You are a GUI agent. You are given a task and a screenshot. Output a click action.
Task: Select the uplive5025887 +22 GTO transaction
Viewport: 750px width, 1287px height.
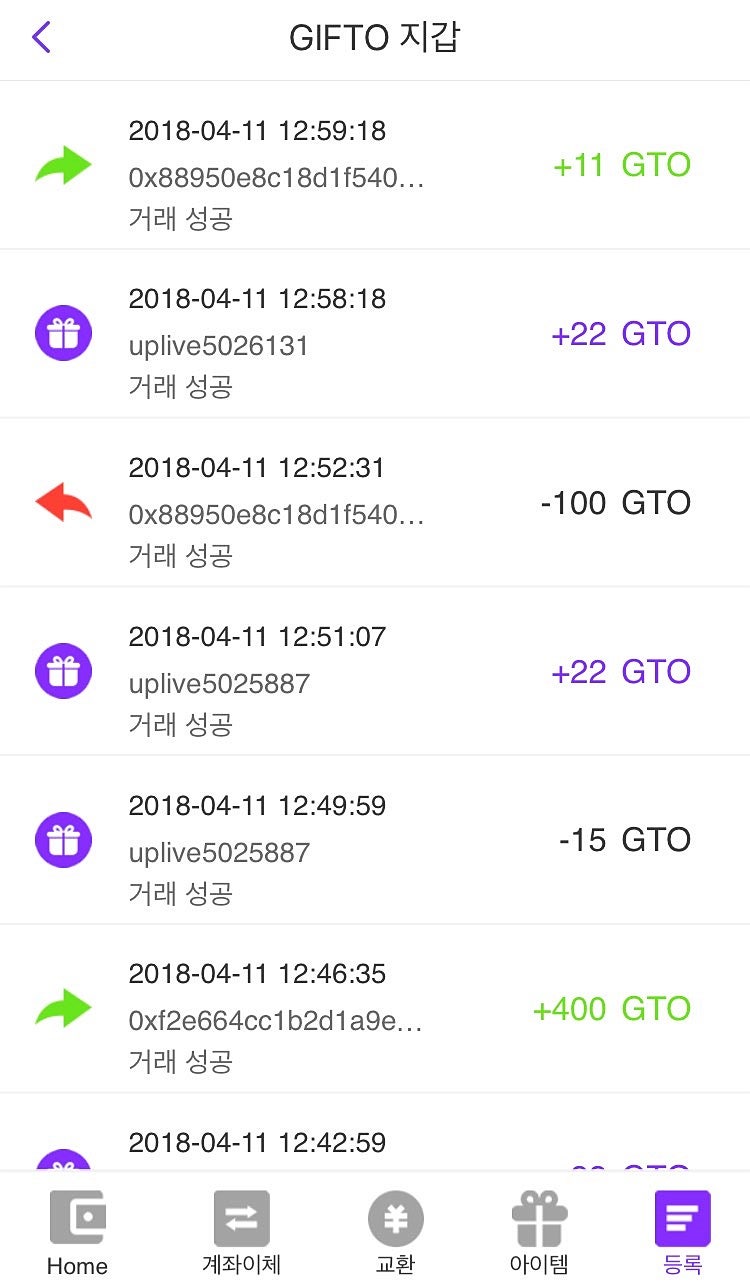375,671
